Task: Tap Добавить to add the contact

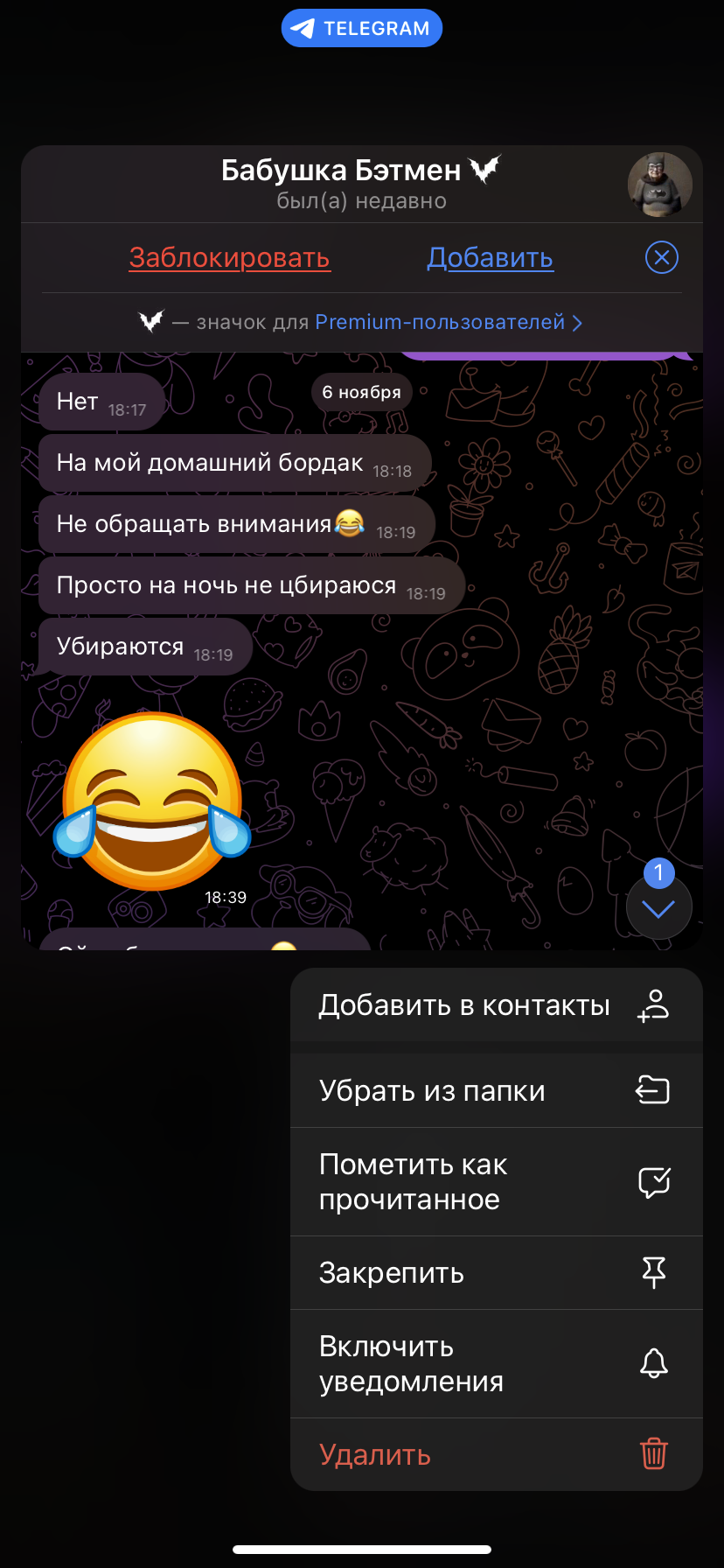Action: tap(491, 258)
